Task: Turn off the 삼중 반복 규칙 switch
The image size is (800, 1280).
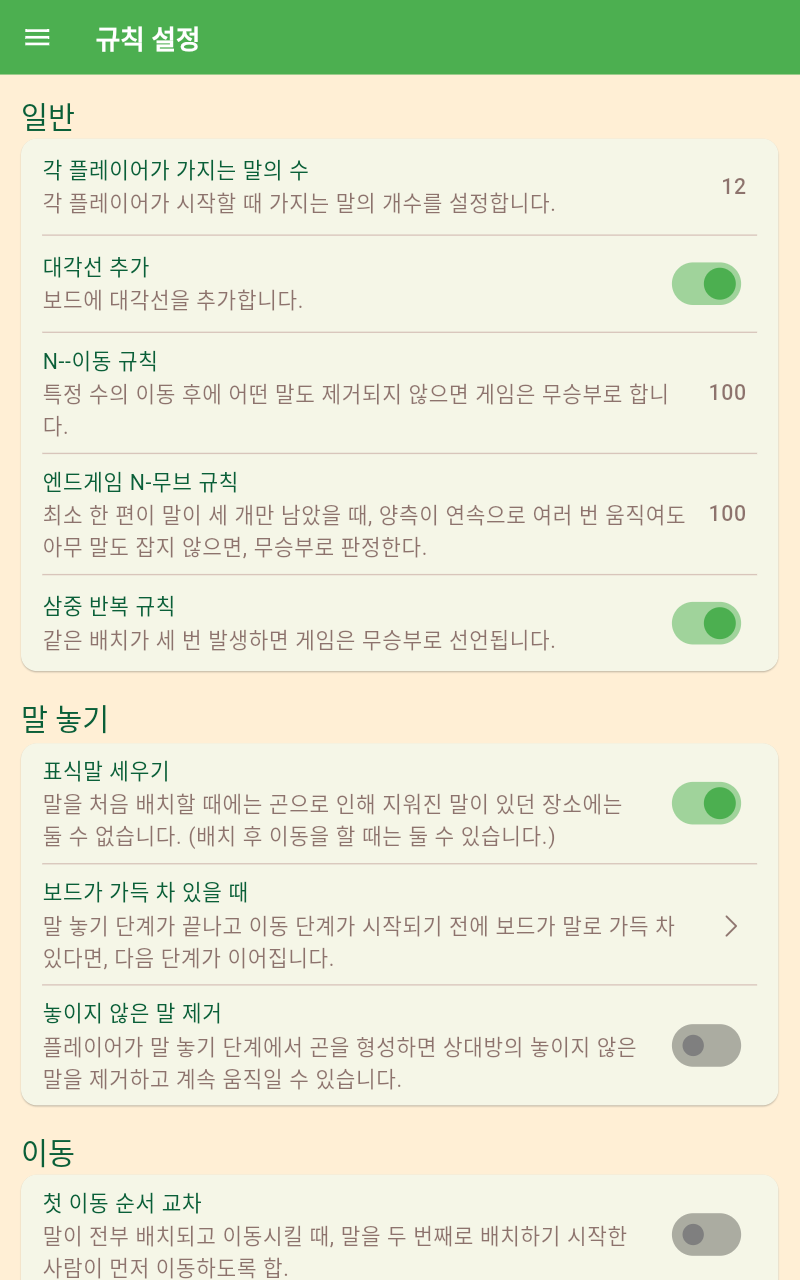Action: [x=706, y=623]
